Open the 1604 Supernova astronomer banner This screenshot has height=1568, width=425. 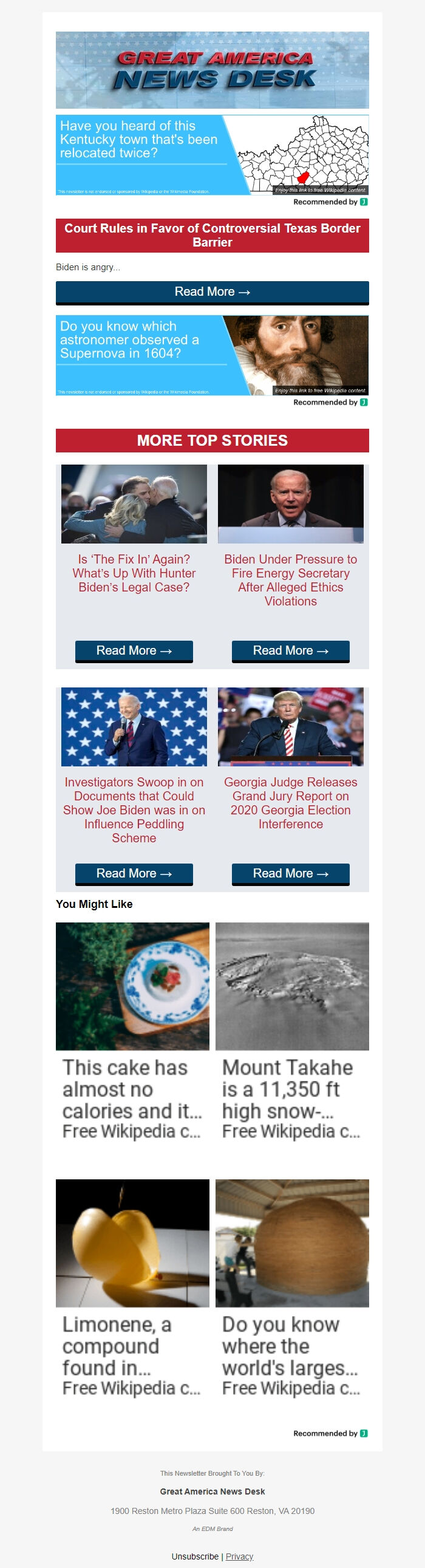(x=212, y=355)
